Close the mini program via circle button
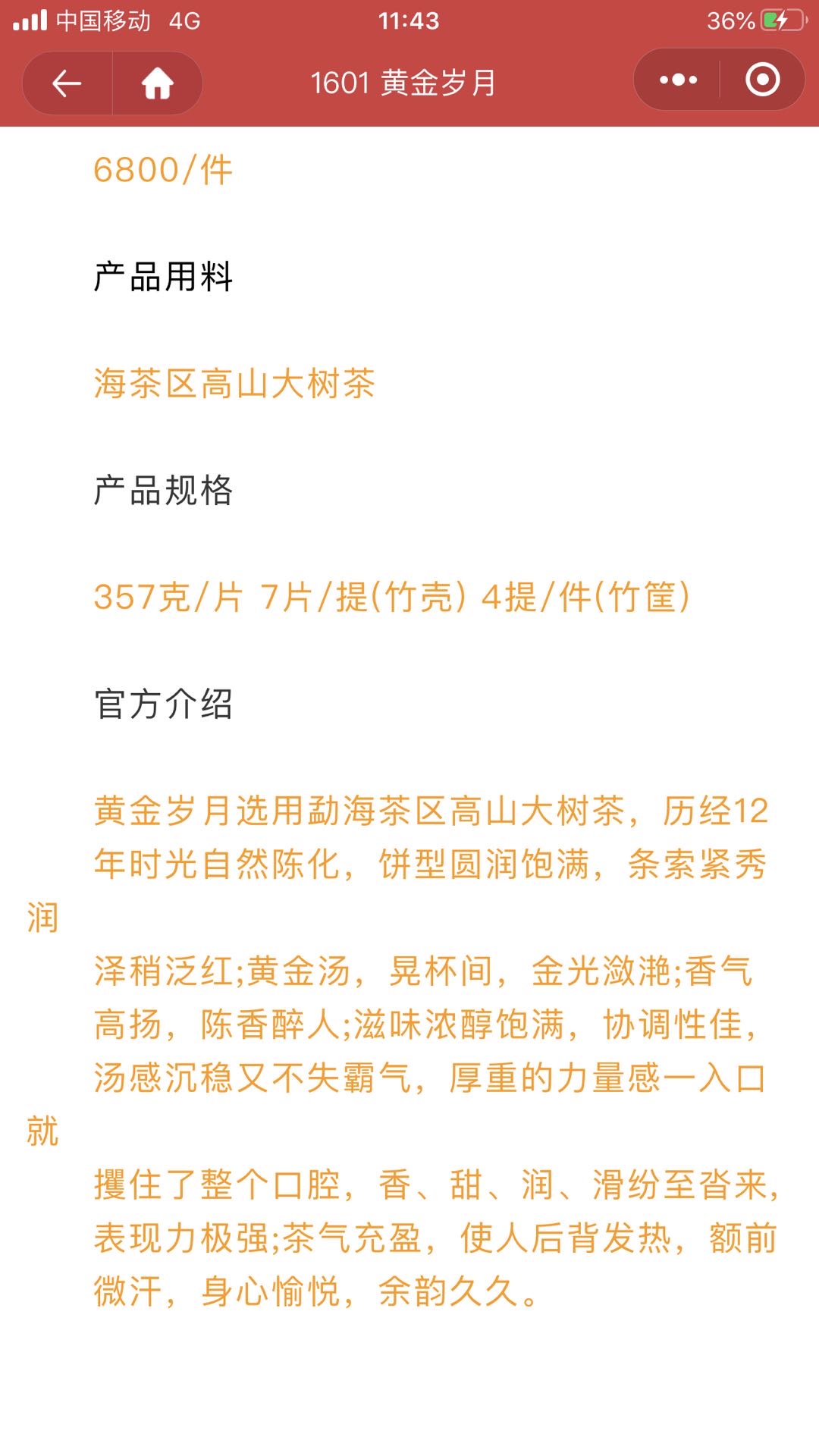819x1456 pixels. (762, 80)
